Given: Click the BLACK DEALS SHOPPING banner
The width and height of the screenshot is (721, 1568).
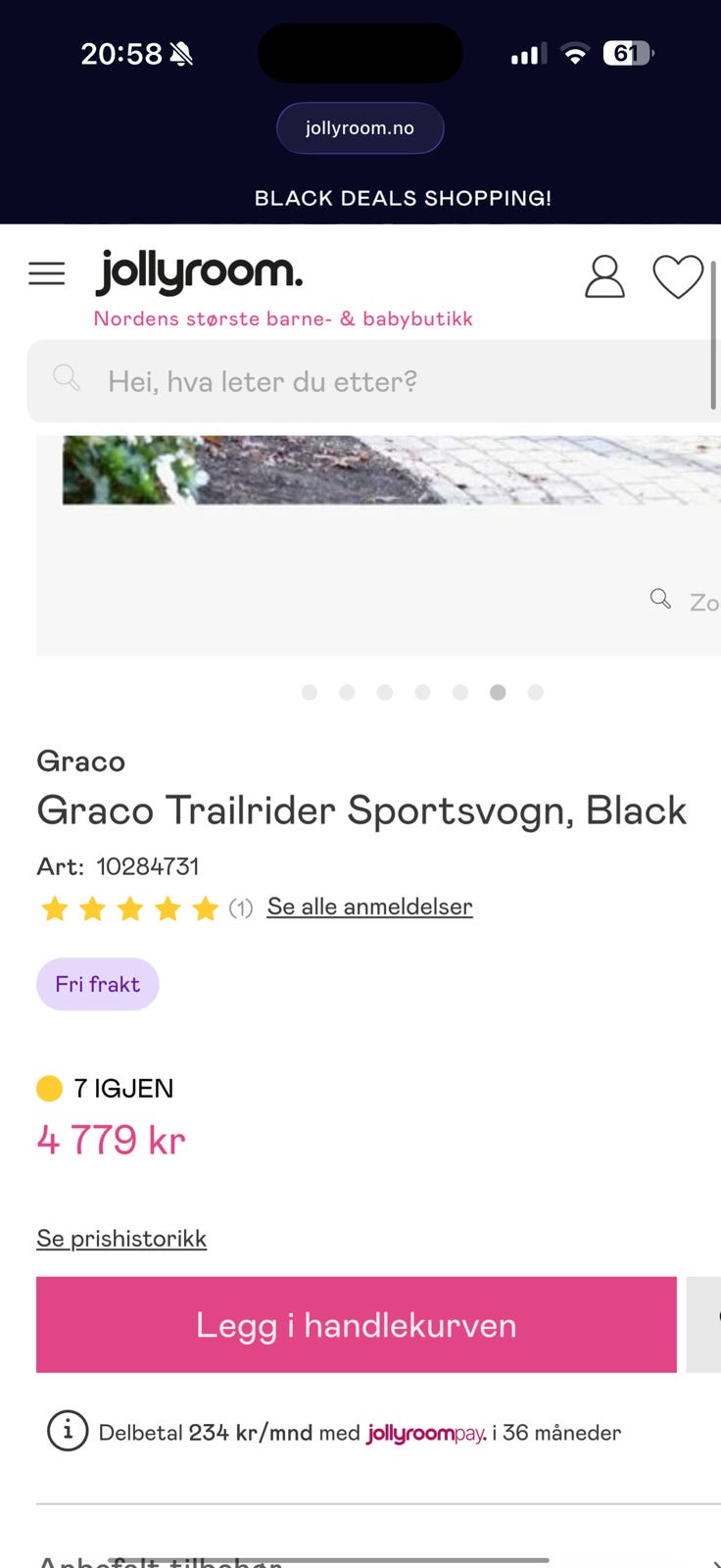Looking at the screenshot, I should pyautogui.click(x=403, y=197).
